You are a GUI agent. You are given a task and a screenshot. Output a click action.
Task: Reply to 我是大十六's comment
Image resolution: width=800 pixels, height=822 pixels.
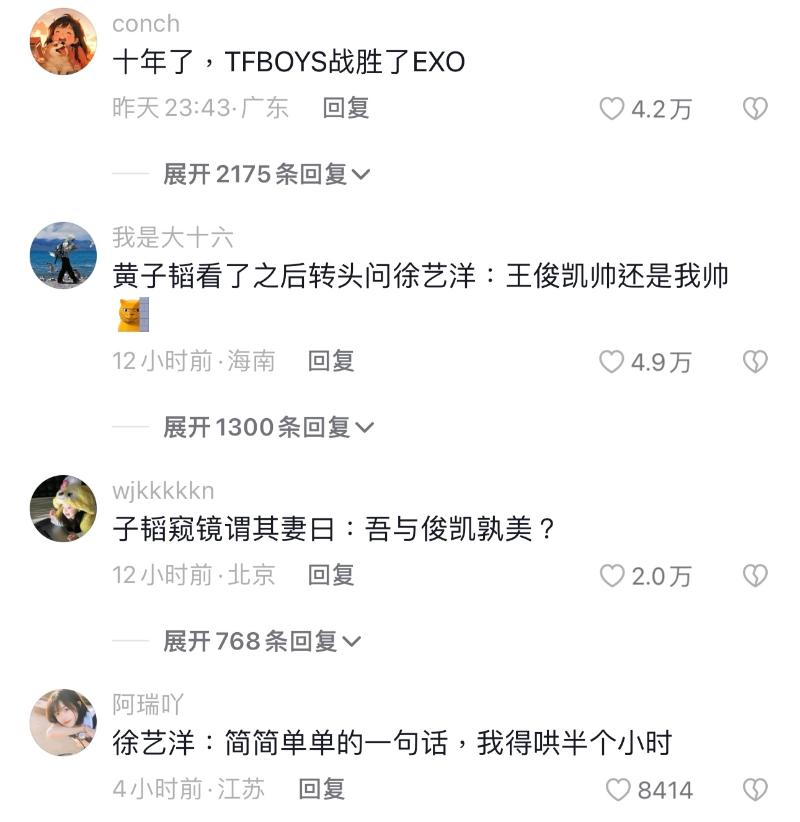pyautogui.click(x=331, y=361)
